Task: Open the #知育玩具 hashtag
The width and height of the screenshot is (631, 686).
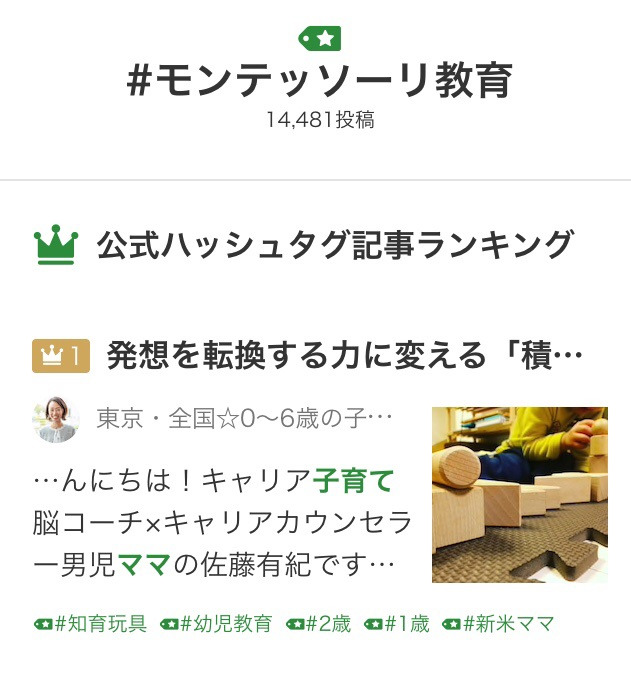Action: coord(90,624)
